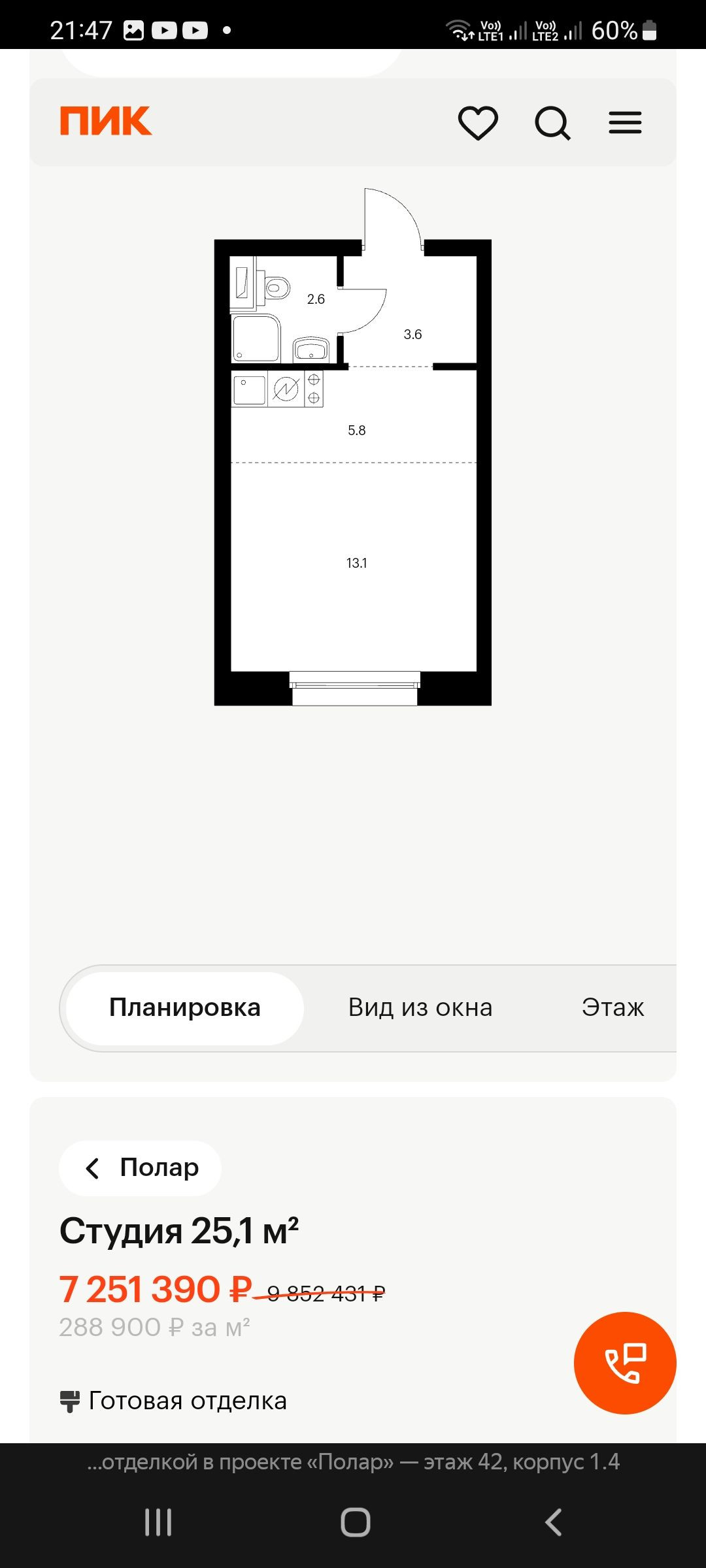Screen dimensions: 706x1568
Task: Tap the system back button
Action: (553, 1522)
